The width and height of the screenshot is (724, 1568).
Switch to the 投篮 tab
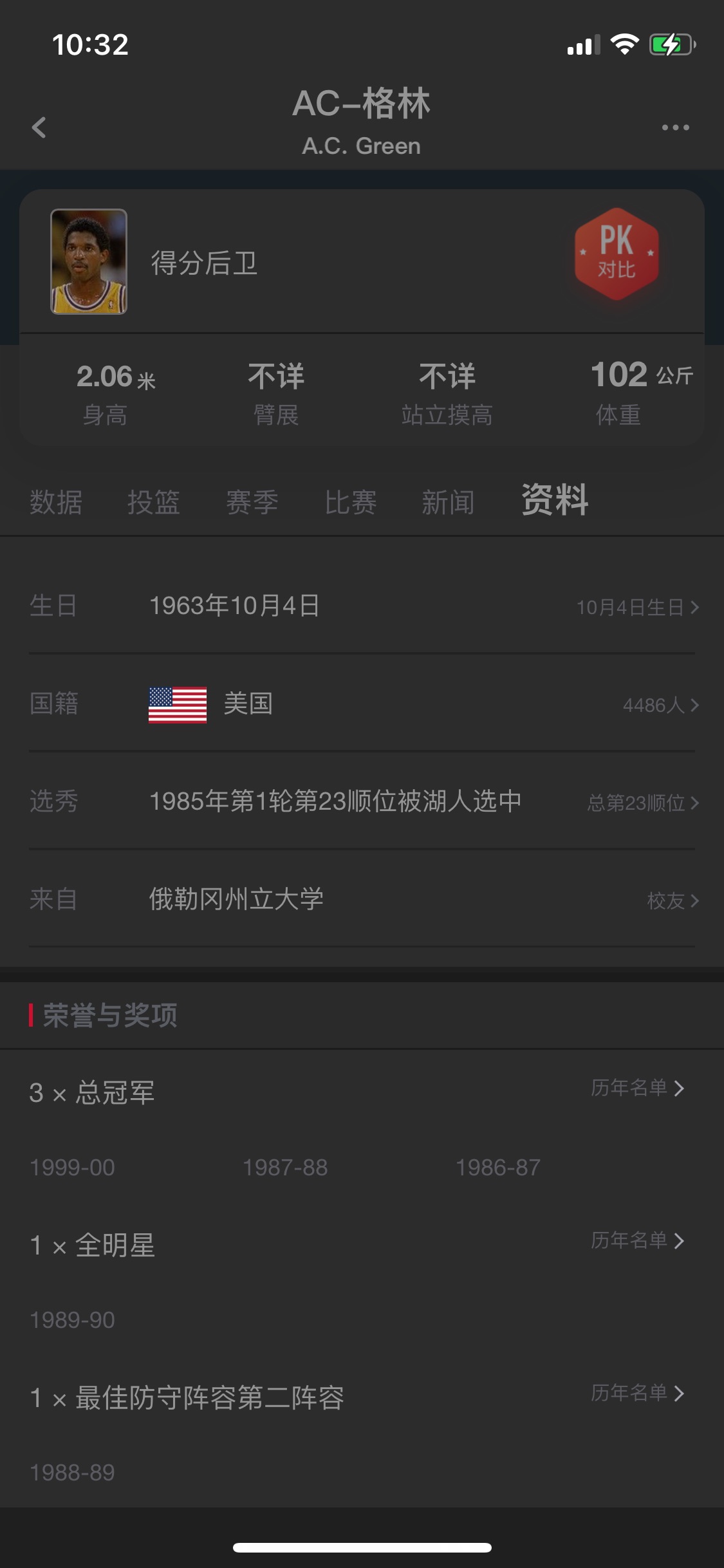pyautogui.click(x=154, y=502)
